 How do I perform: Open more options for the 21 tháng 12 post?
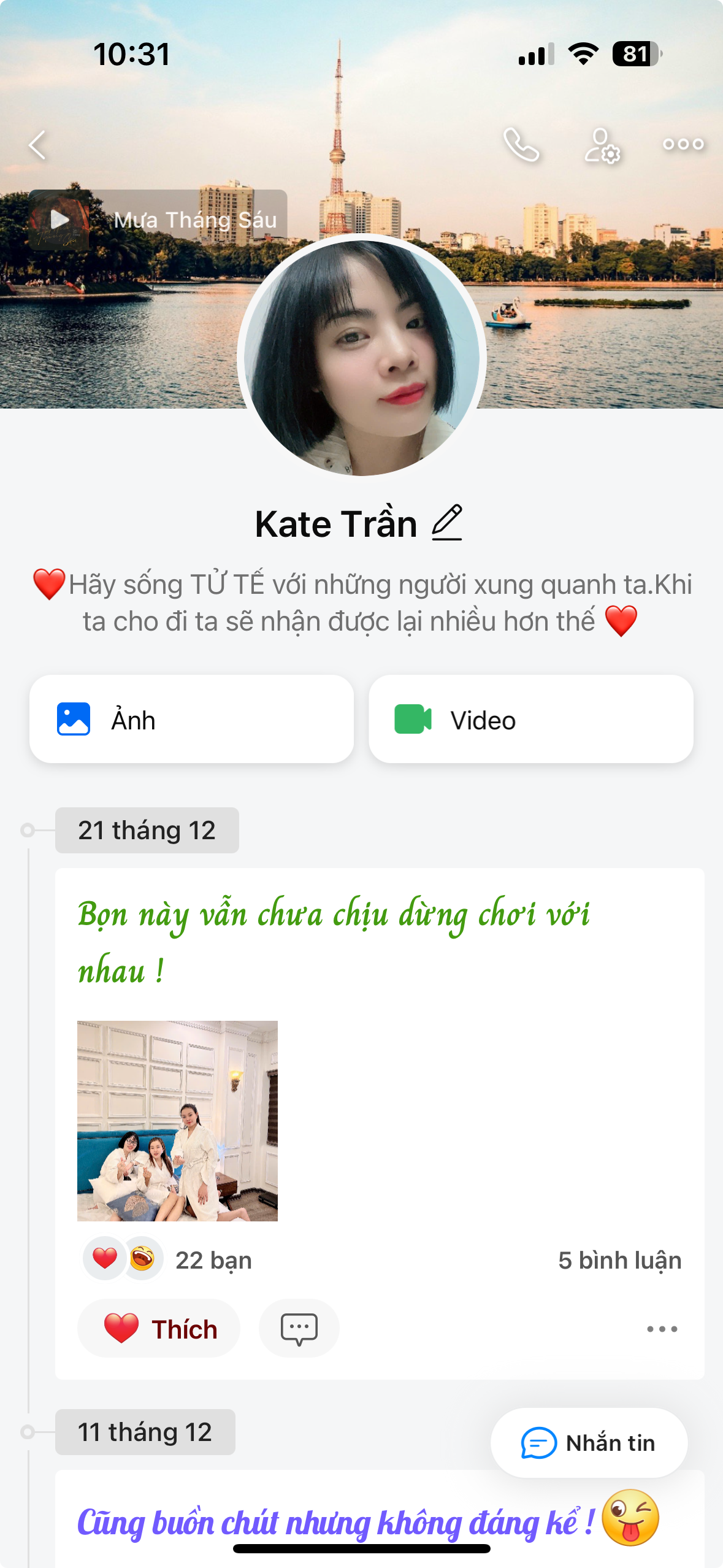(662, 1329)
